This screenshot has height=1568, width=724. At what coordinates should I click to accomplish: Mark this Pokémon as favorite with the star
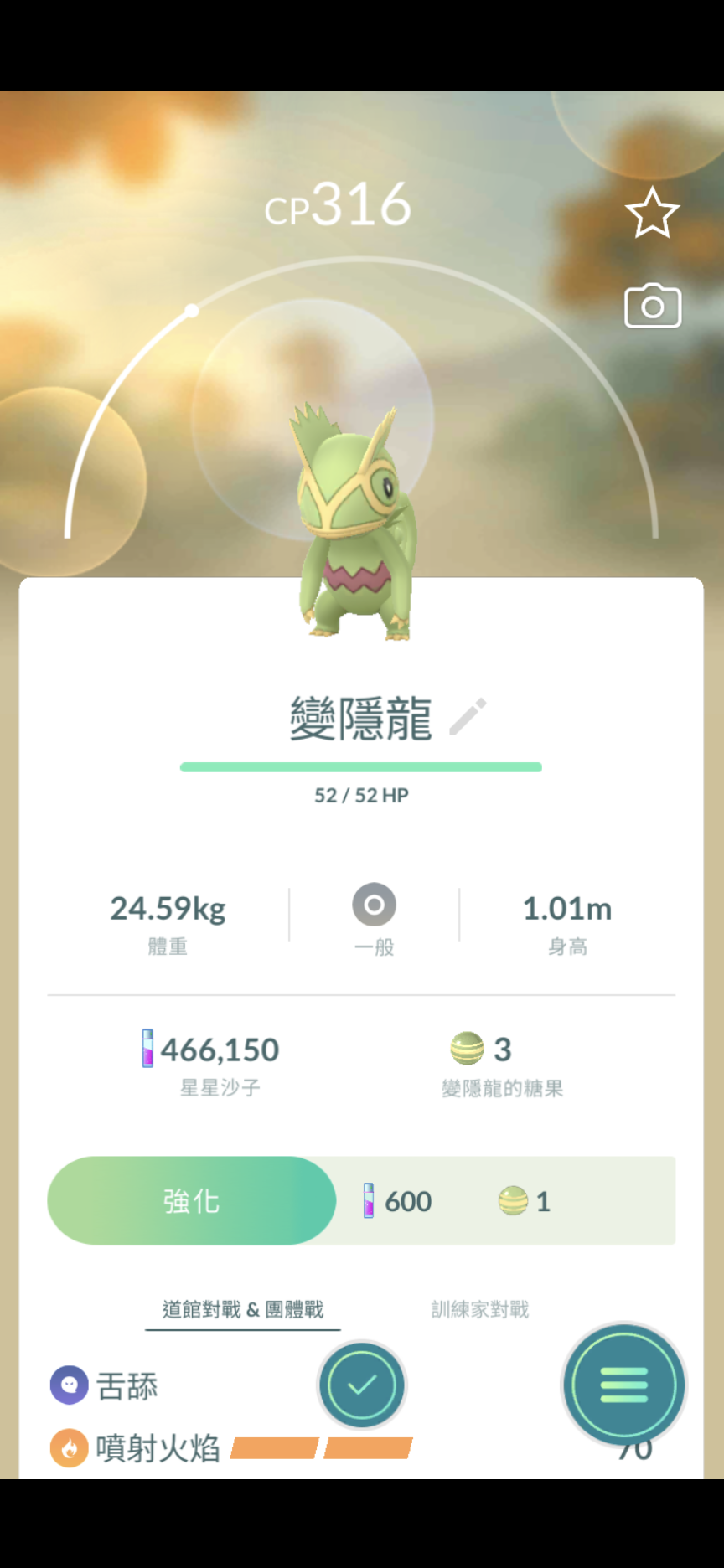(652, 213)
